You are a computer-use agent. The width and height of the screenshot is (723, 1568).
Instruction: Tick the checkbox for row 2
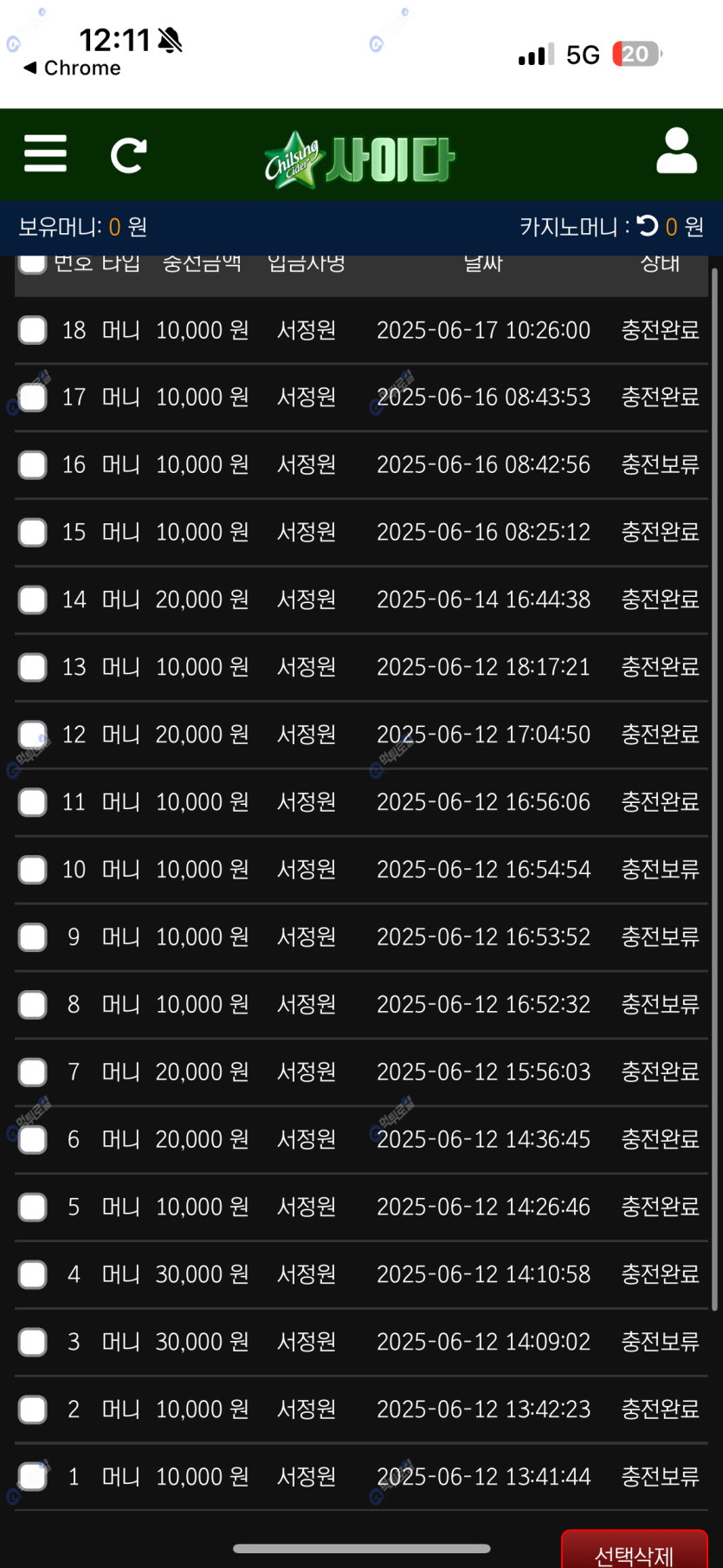[x=33, y=1409]
